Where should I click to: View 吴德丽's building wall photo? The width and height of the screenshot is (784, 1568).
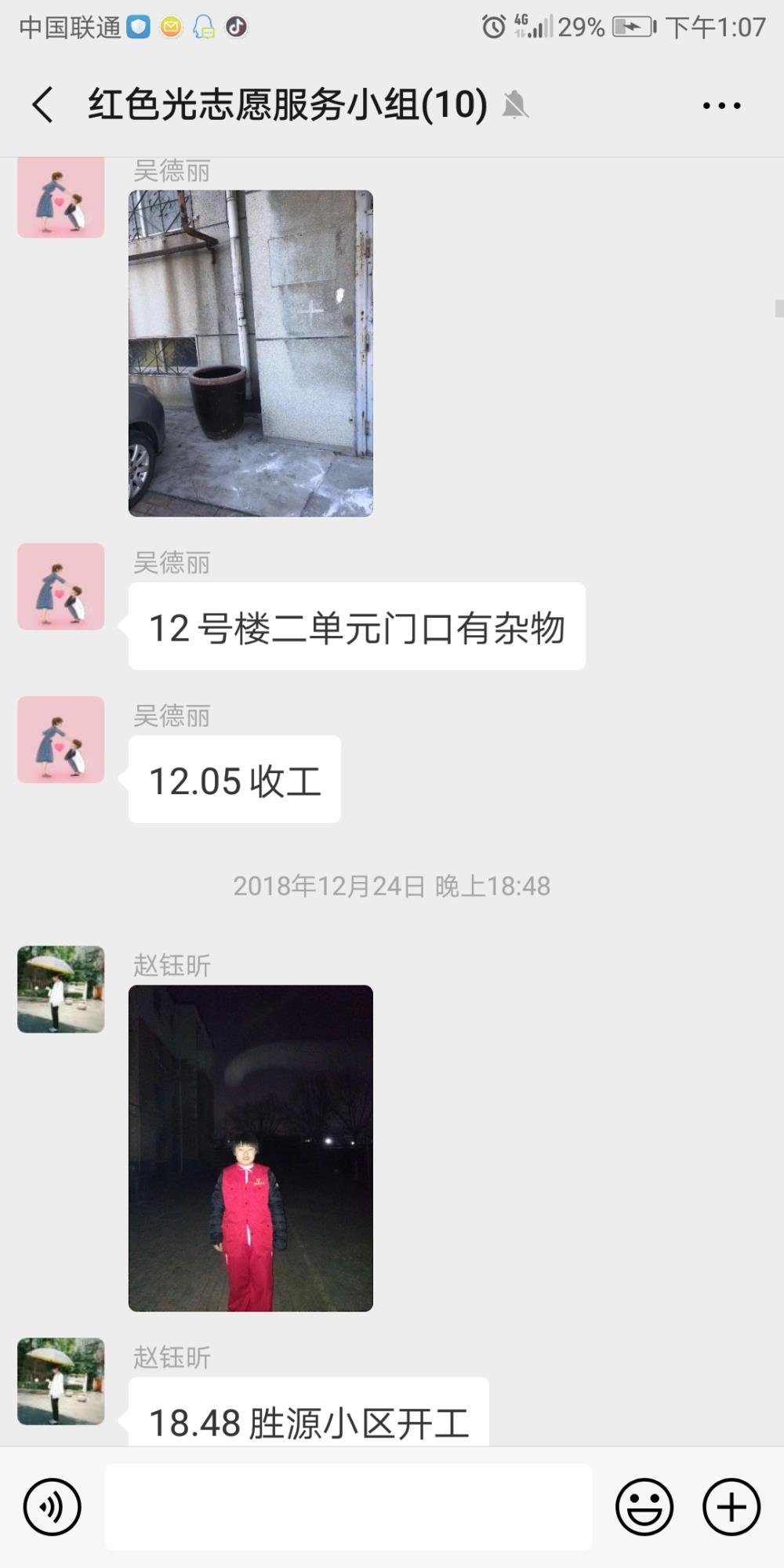click(x=251, y=353)
